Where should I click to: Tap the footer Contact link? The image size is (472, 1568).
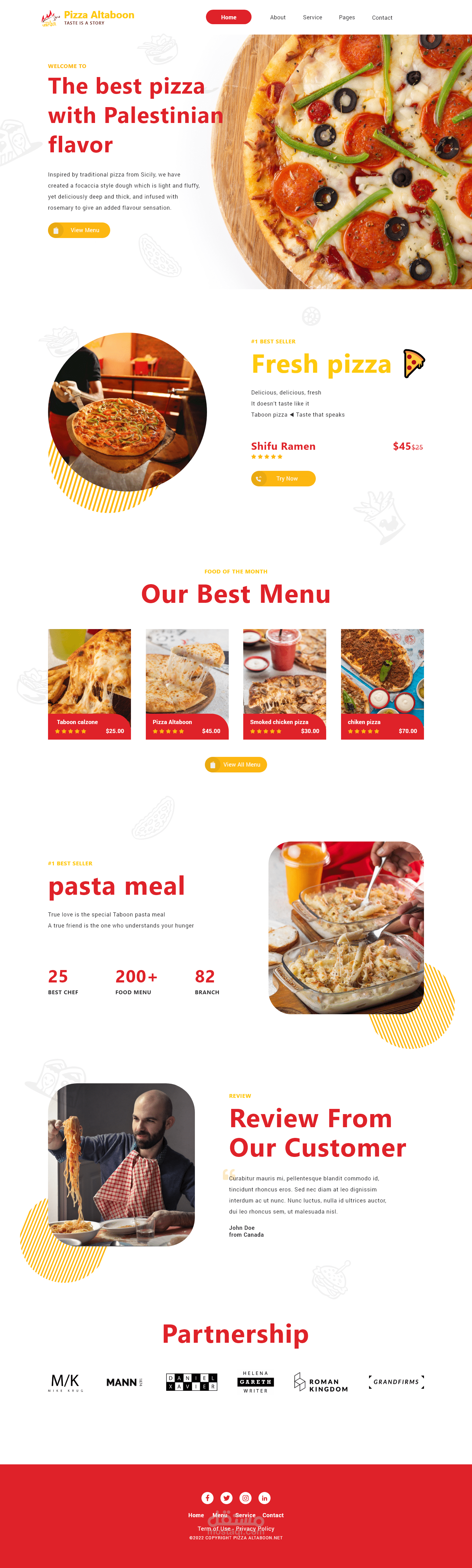pos(273,1515)
